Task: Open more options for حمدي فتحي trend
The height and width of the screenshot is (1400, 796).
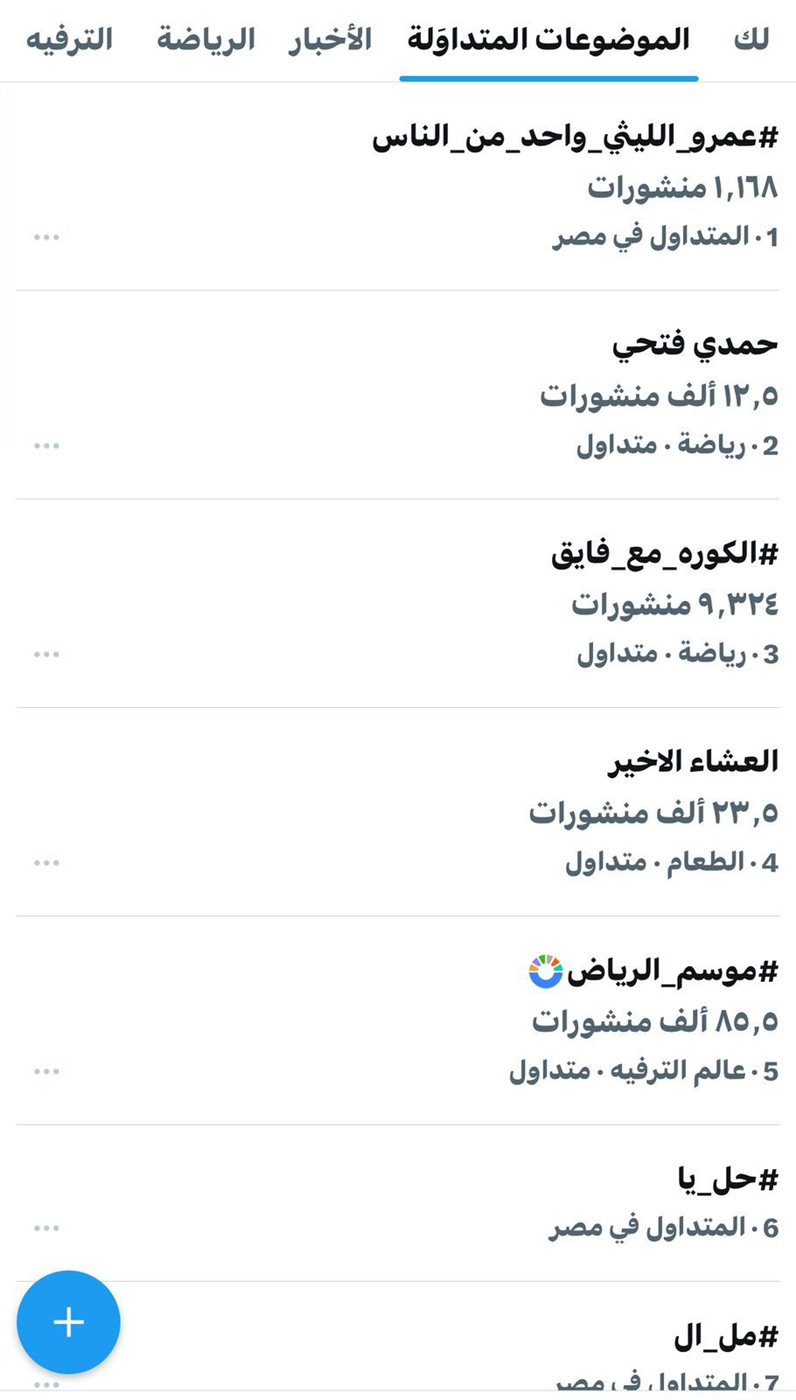Action: coord(47,446)
